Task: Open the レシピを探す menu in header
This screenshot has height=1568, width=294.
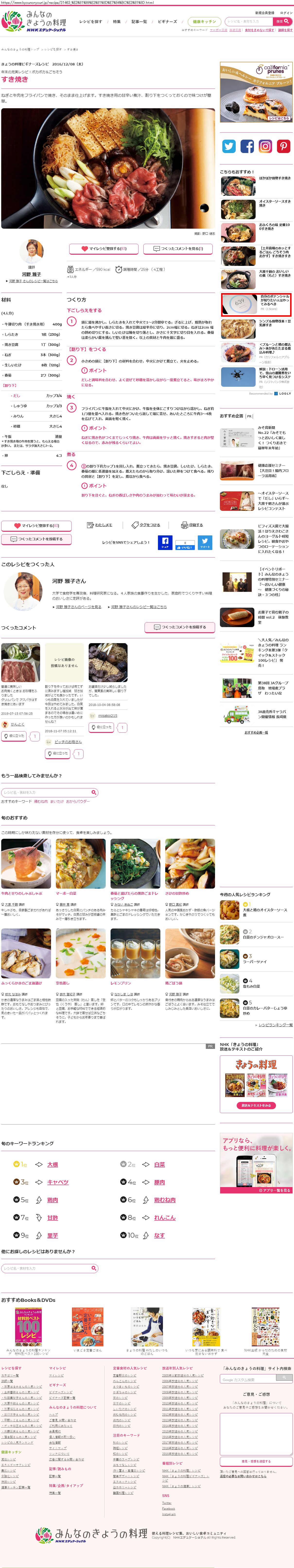Action: [90, 21]
